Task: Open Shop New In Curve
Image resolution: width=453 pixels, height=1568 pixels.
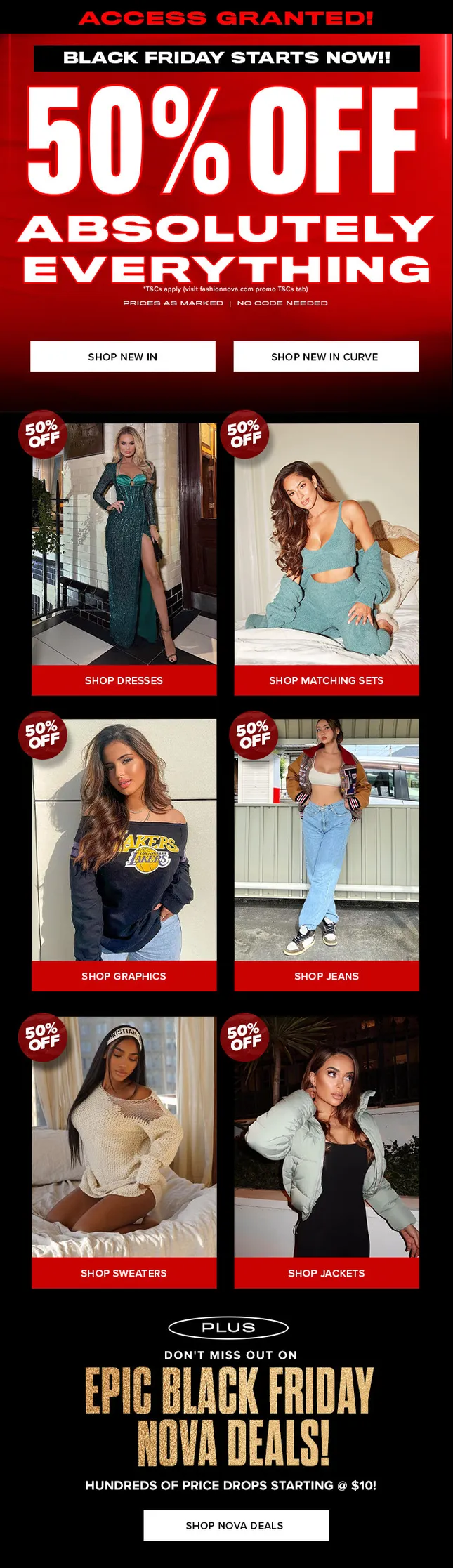Action: coord(325,357)
